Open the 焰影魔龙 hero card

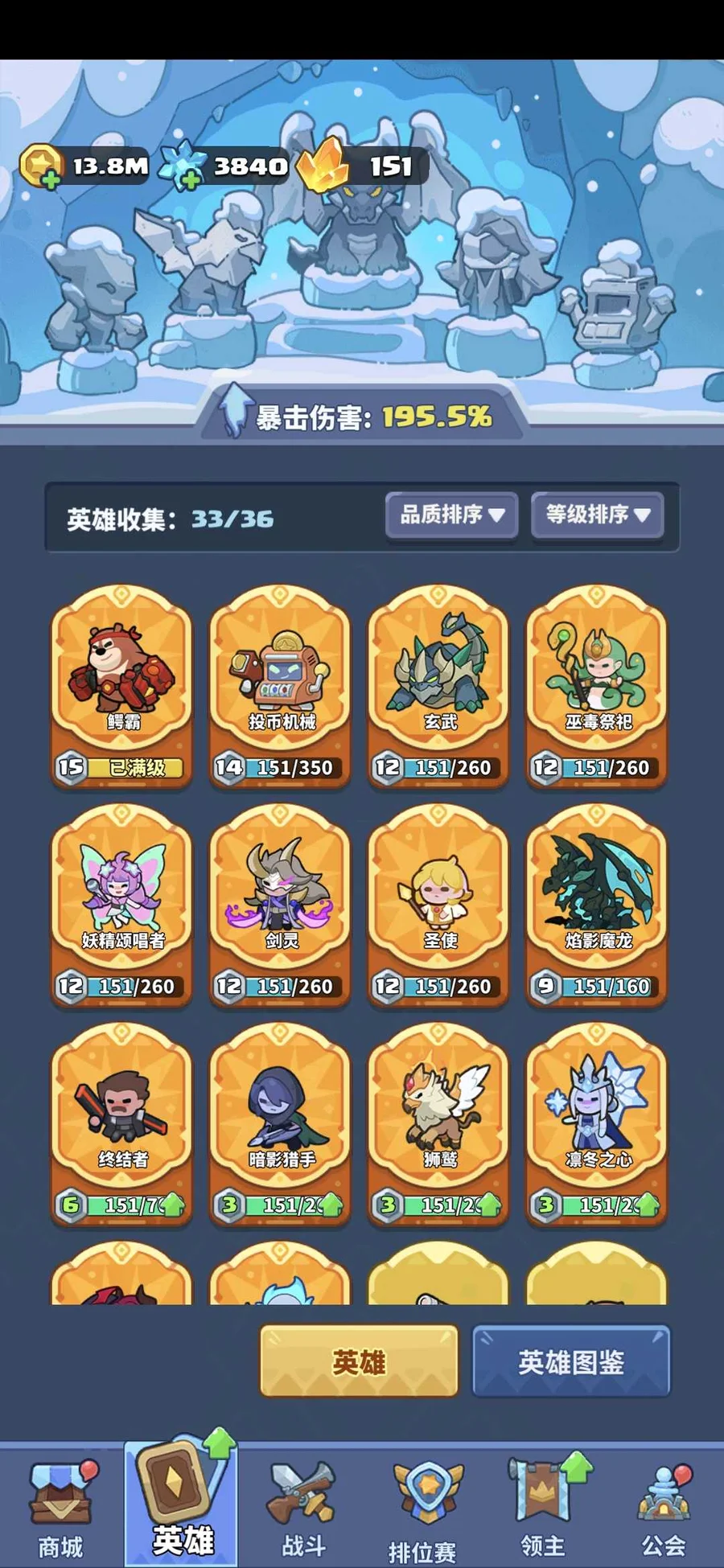coord(596,904)
